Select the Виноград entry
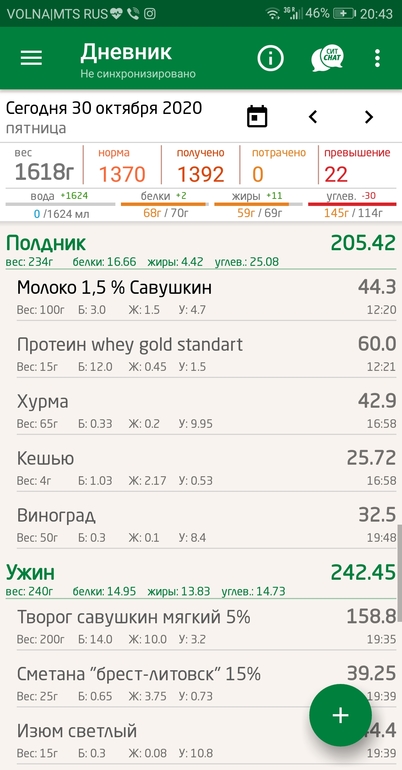Screen dimensions: 402x770 click(206, 524)
